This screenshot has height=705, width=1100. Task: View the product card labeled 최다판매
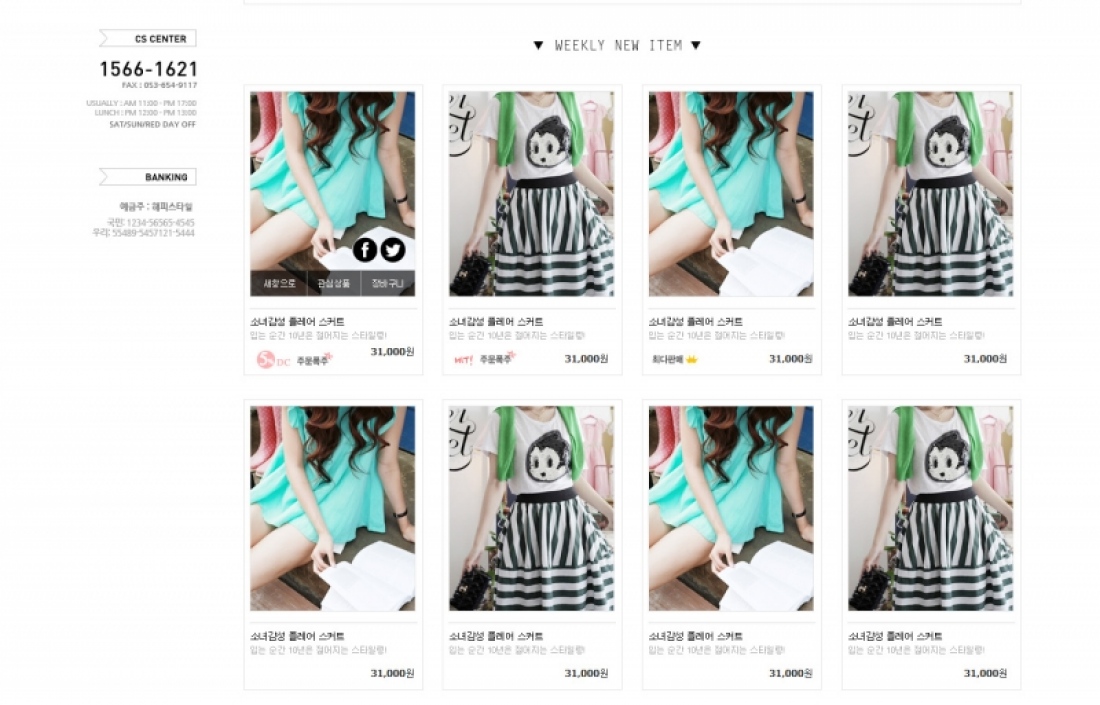(x=695, y=322)
